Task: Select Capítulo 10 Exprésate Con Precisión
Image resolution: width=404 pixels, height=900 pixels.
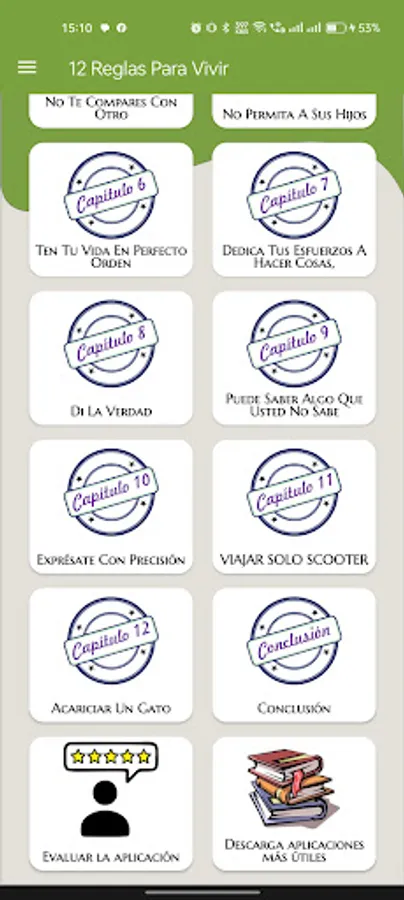Action: pos(111,507)
